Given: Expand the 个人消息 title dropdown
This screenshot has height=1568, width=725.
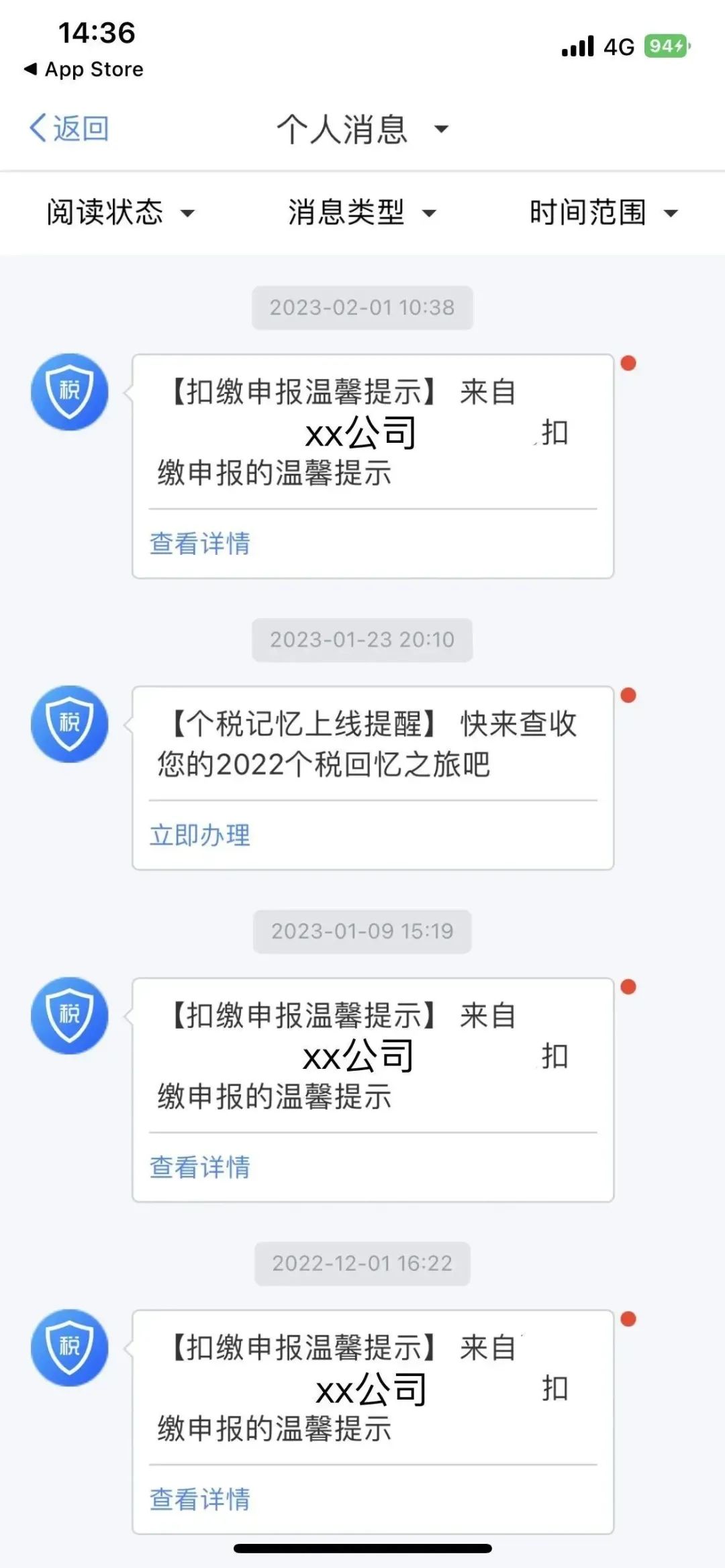Looking at the screenshot, I should pos(362,129).
